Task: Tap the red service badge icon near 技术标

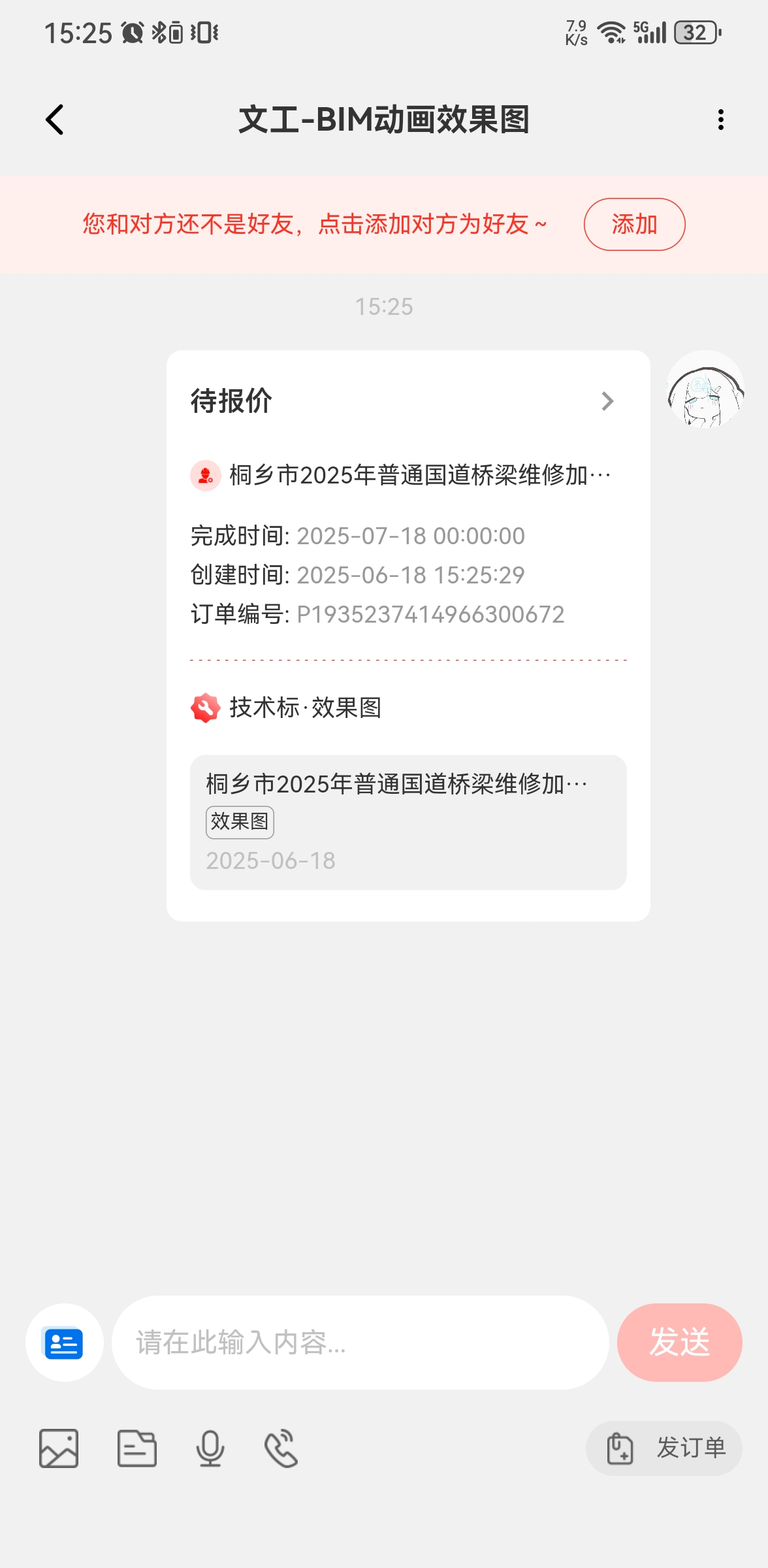Action: tap(203, 708)
